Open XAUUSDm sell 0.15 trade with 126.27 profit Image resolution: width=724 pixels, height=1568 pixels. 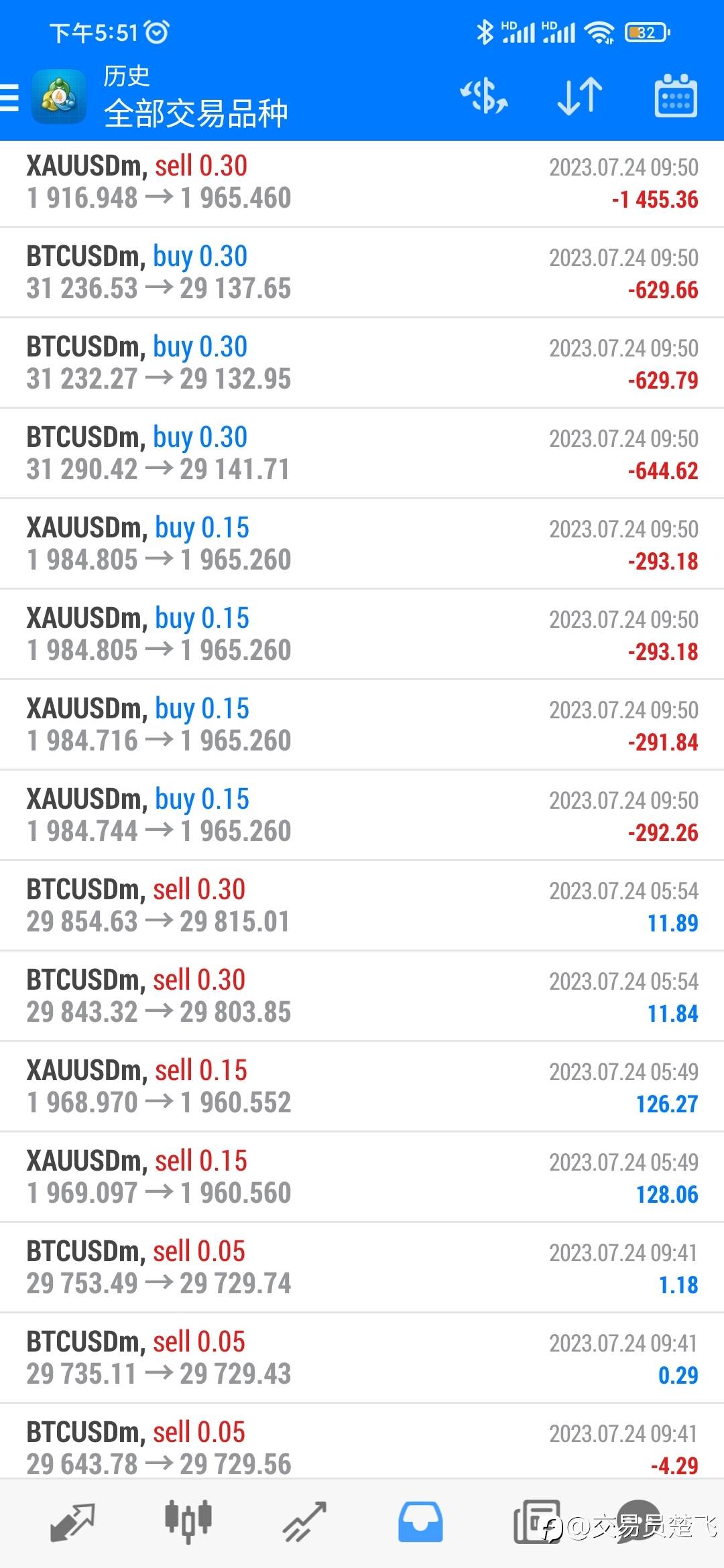coord(362,1087)
